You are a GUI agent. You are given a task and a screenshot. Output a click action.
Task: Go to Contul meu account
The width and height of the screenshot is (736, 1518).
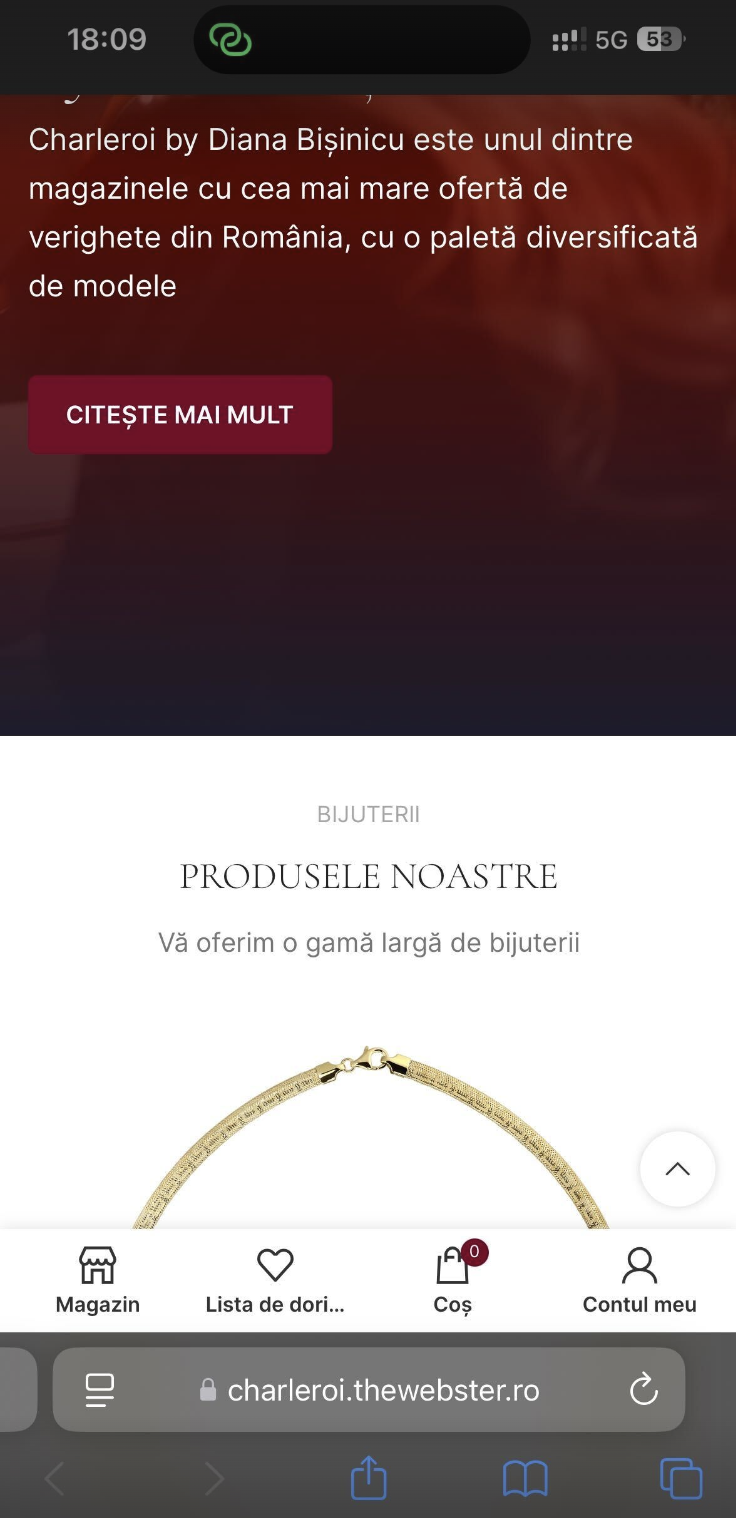point(639,1280)
